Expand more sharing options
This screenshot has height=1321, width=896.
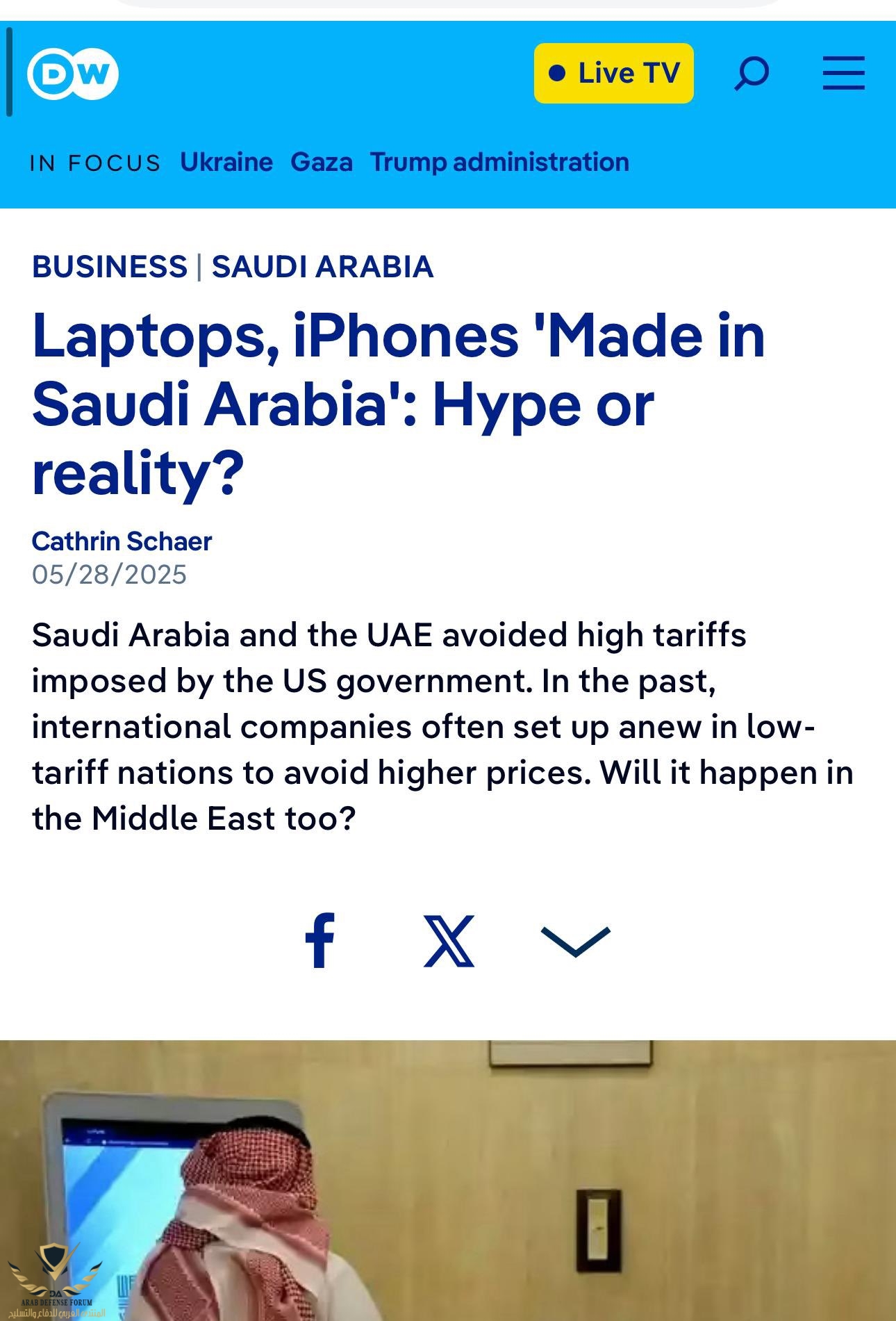pyautogui.click(x=575, y=941)
